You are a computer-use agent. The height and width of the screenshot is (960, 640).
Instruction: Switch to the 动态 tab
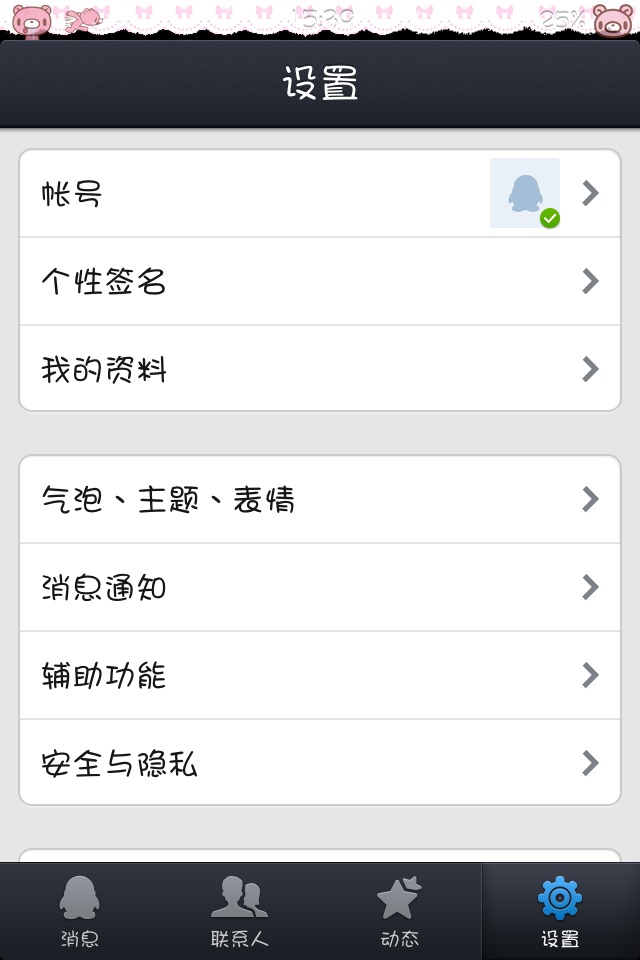tap(400, 912)
